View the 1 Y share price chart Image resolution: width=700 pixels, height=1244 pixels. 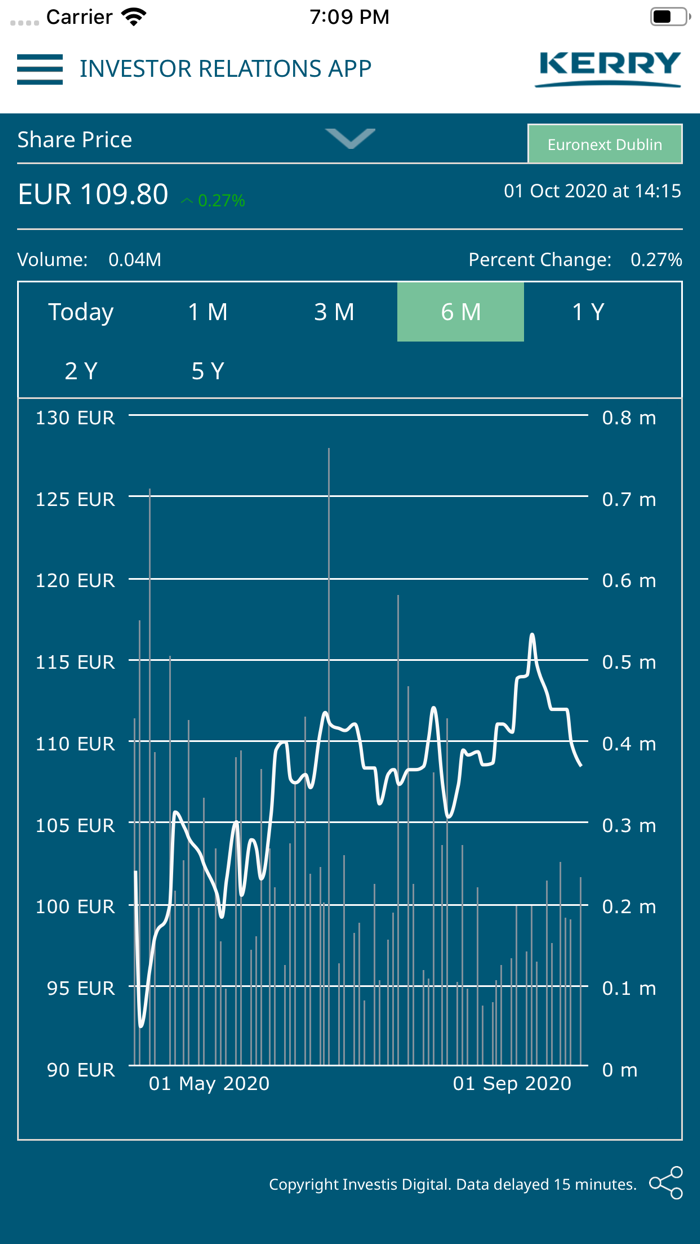point(588,312)
